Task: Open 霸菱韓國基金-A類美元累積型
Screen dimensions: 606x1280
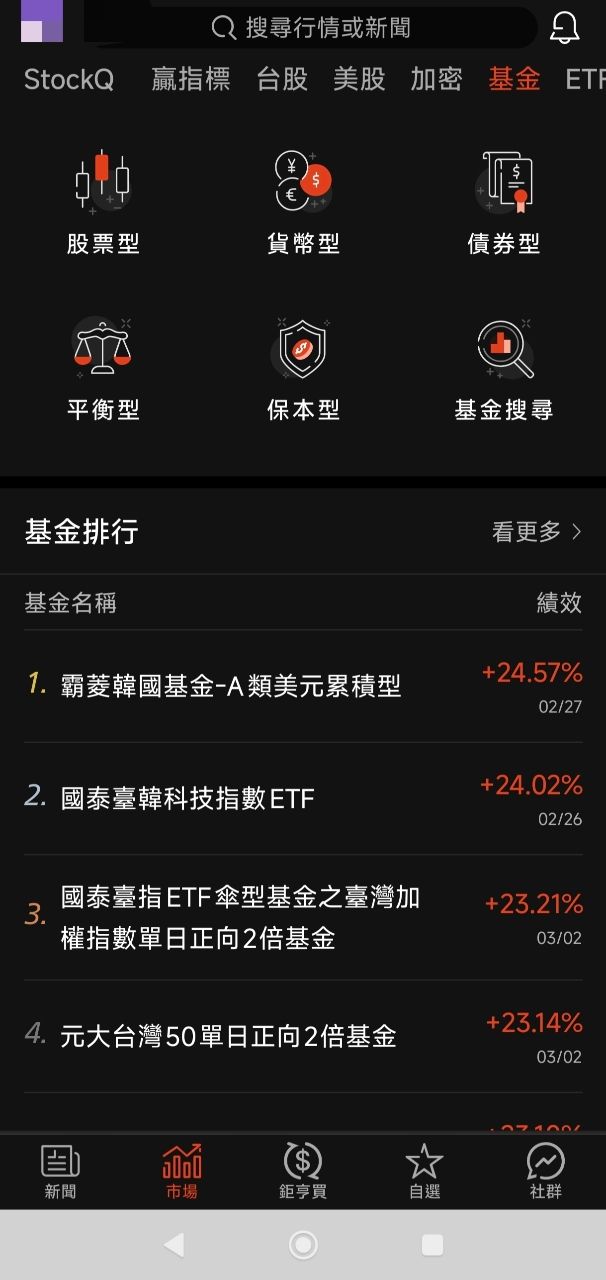Action: [231, 686]
